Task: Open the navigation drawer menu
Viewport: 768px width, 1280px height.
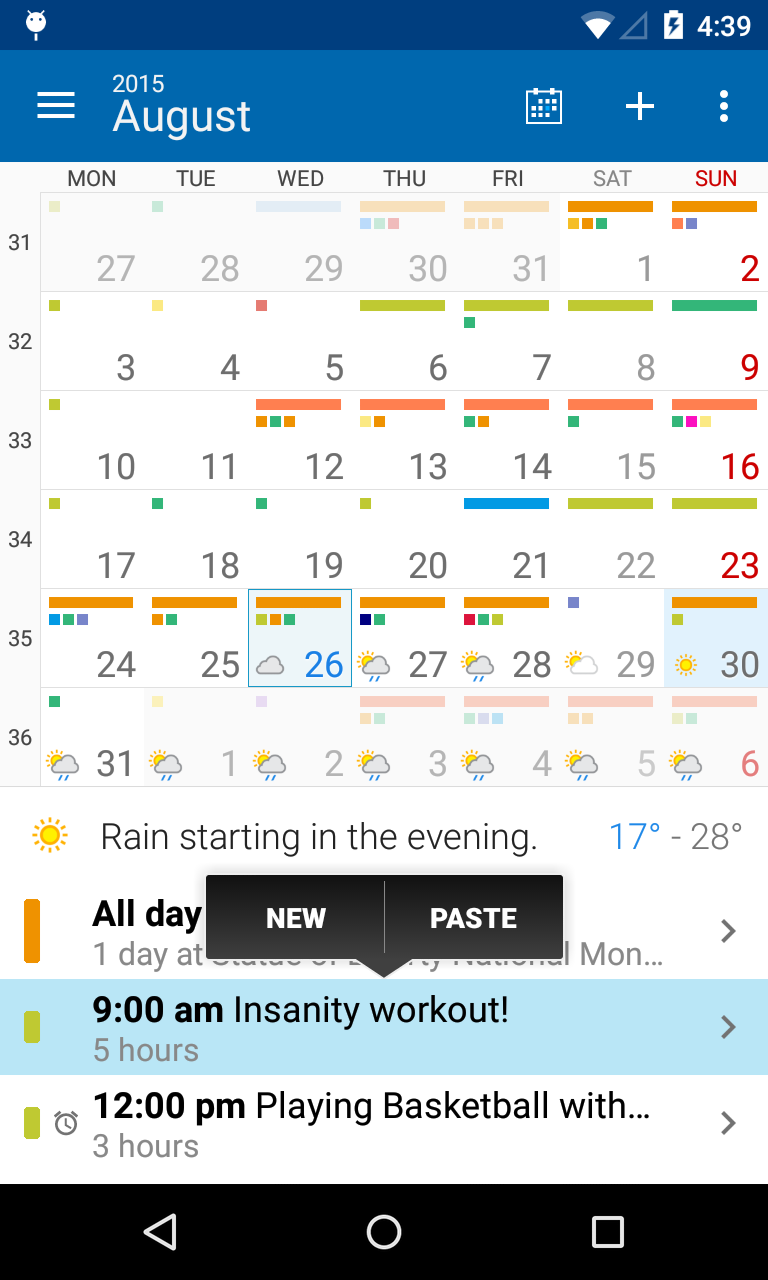Action: (56, 106)
